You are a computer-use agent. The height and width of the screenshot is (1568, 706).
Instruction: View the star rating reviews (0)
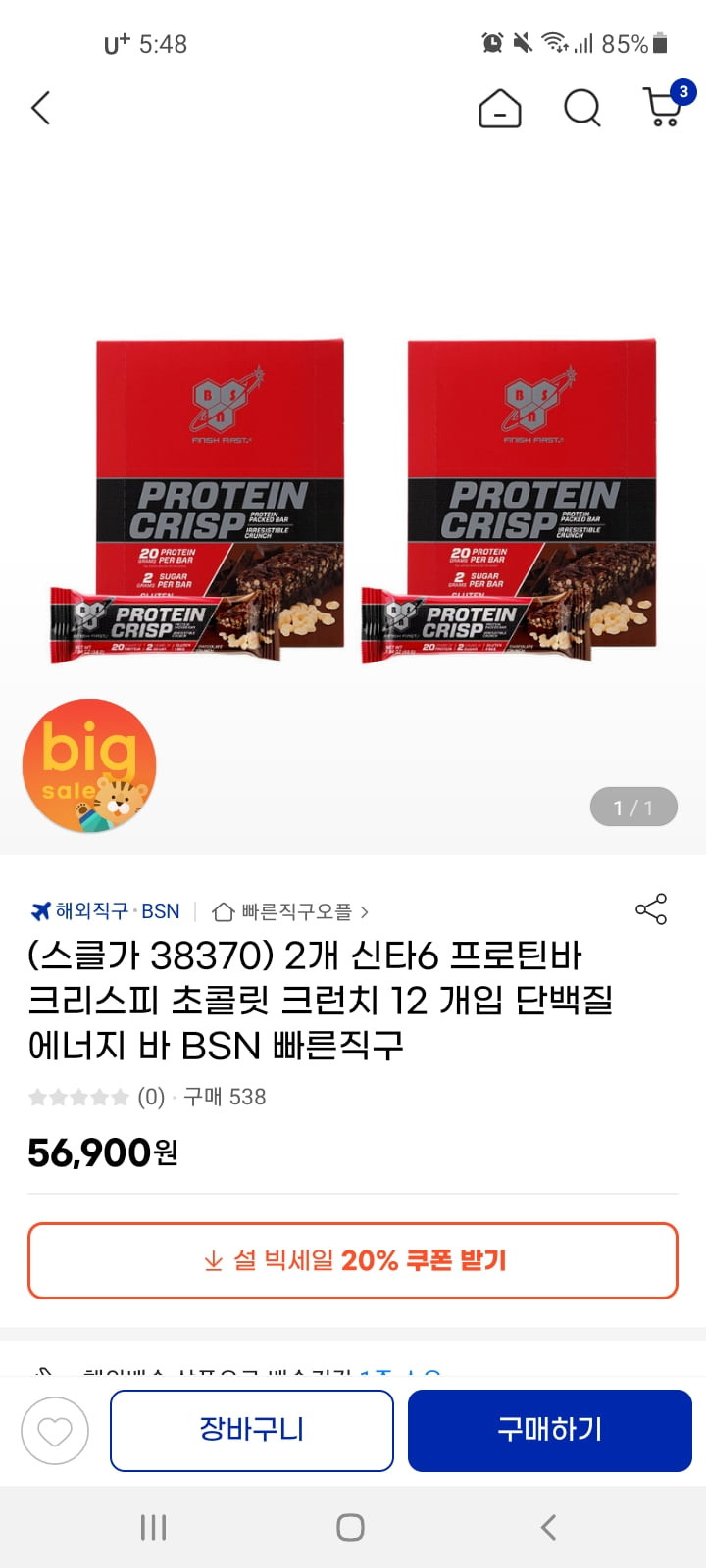click(96, 1097)
